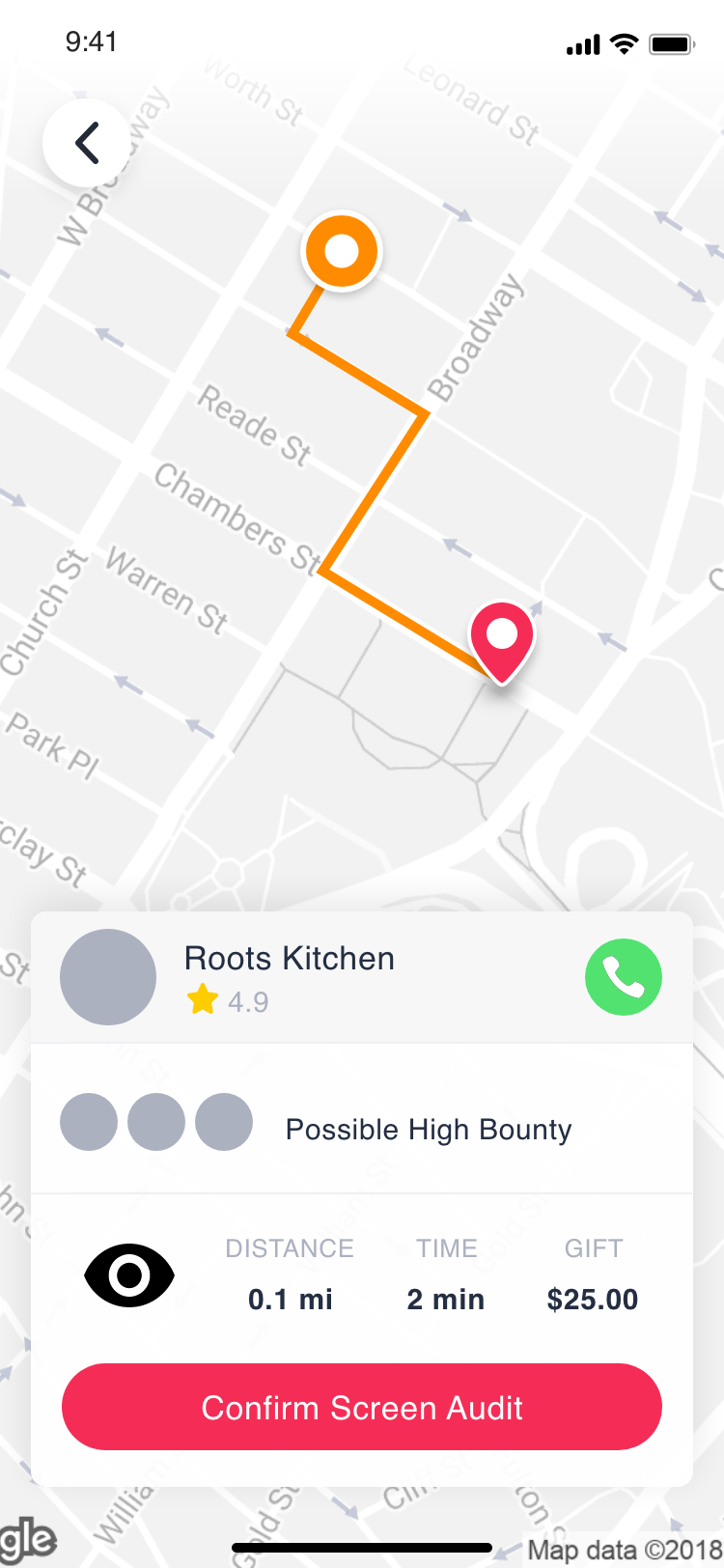The width and height of the screenshot is (724, 1568).
Task: Tap the eye icon beside Distance
Action: [129, 1275]
